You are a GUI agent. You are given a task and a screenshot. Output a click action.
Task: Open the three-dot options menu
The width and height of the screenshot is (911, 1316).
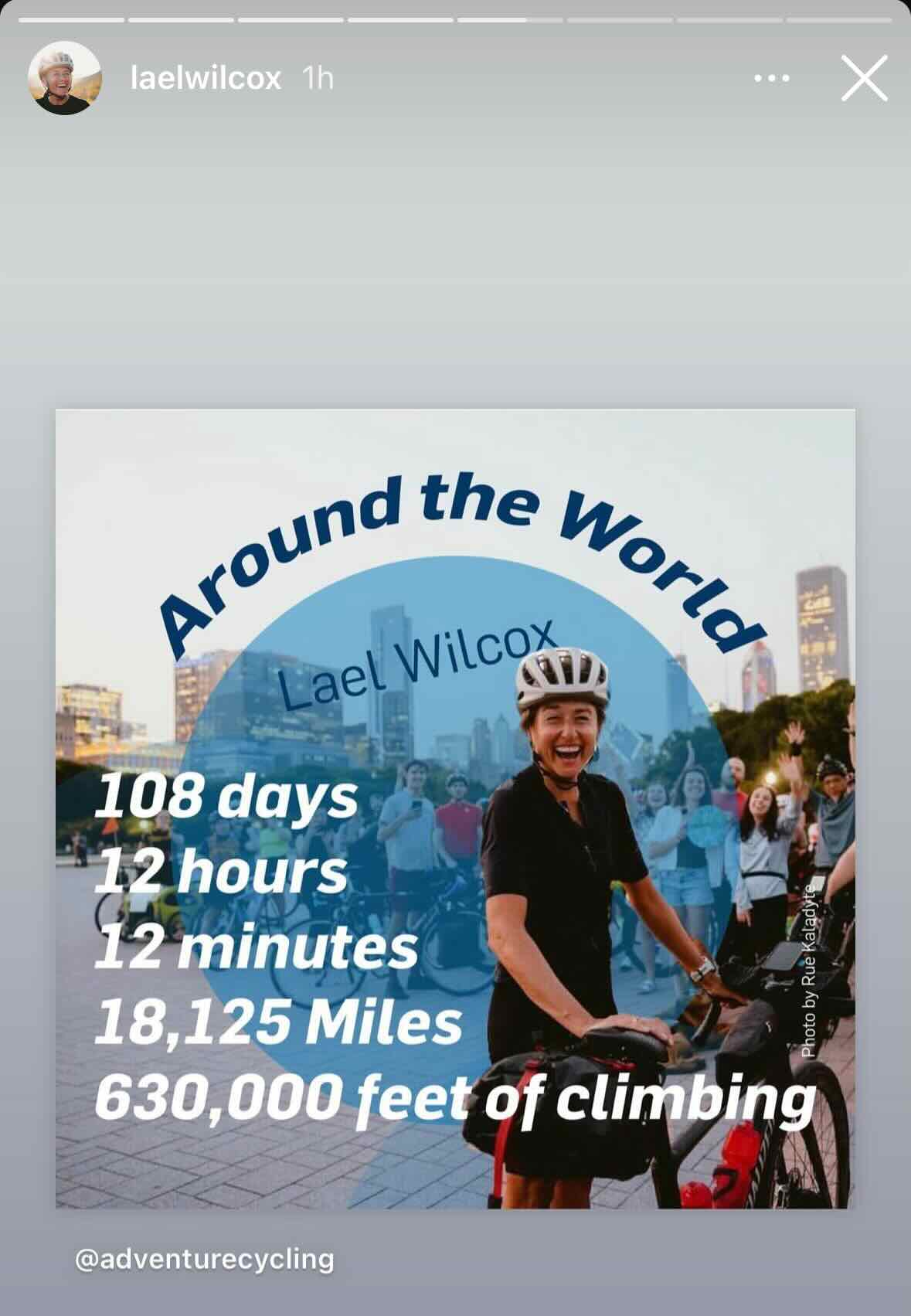pos(770,78)
